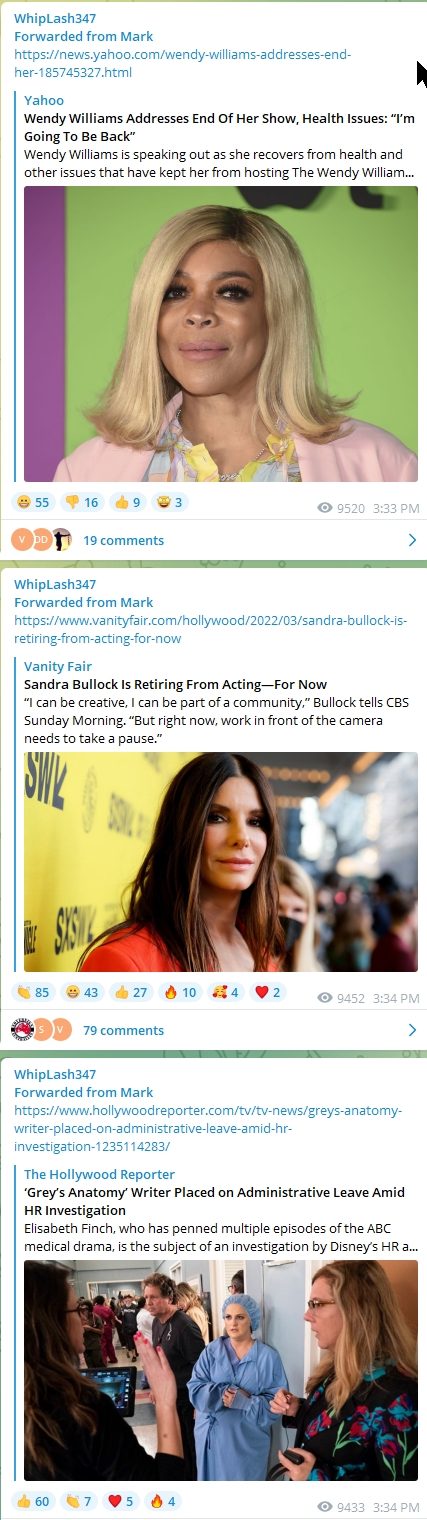
Task: React with the clapping emoji showing 85
Action: tap(33, 992)
